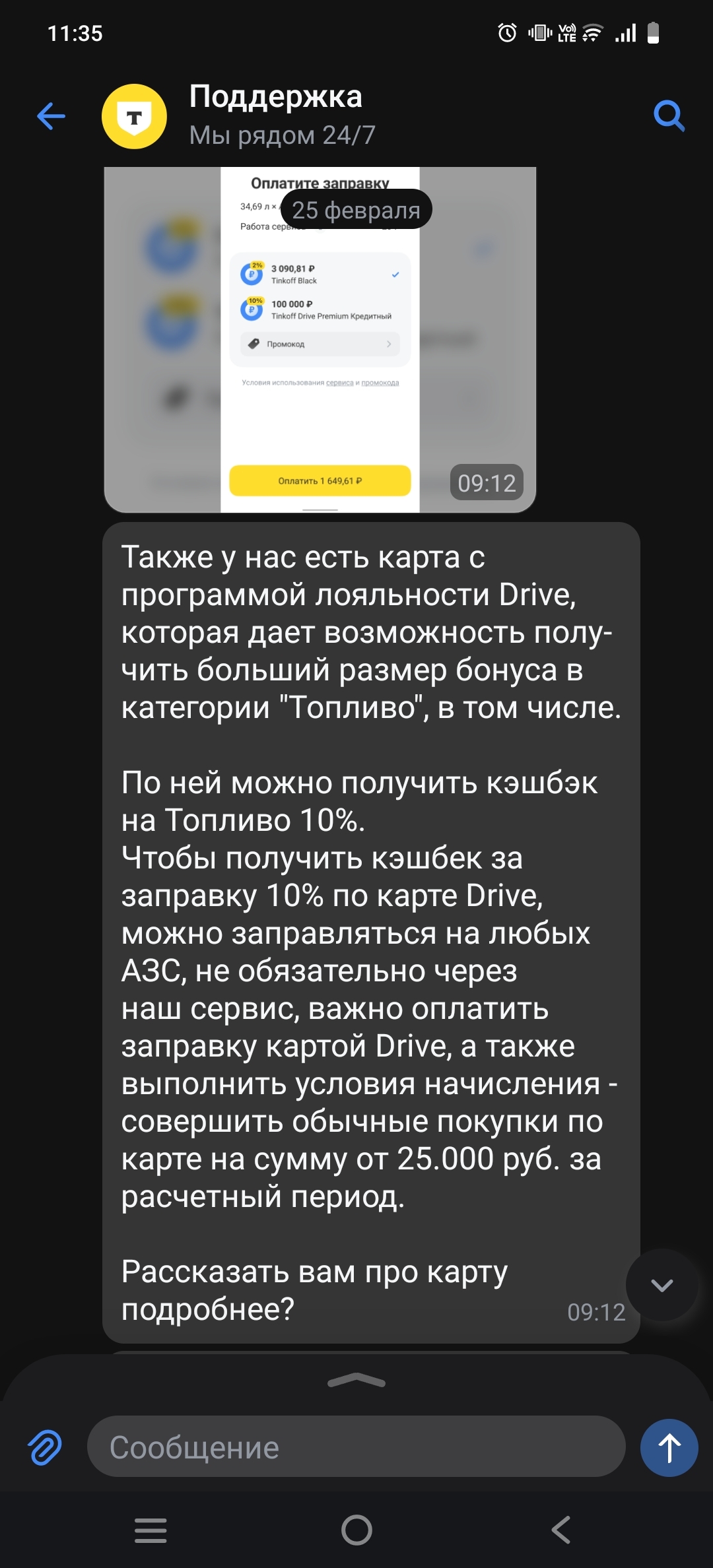Open recent apps from the system bar

coord(151,1530)
